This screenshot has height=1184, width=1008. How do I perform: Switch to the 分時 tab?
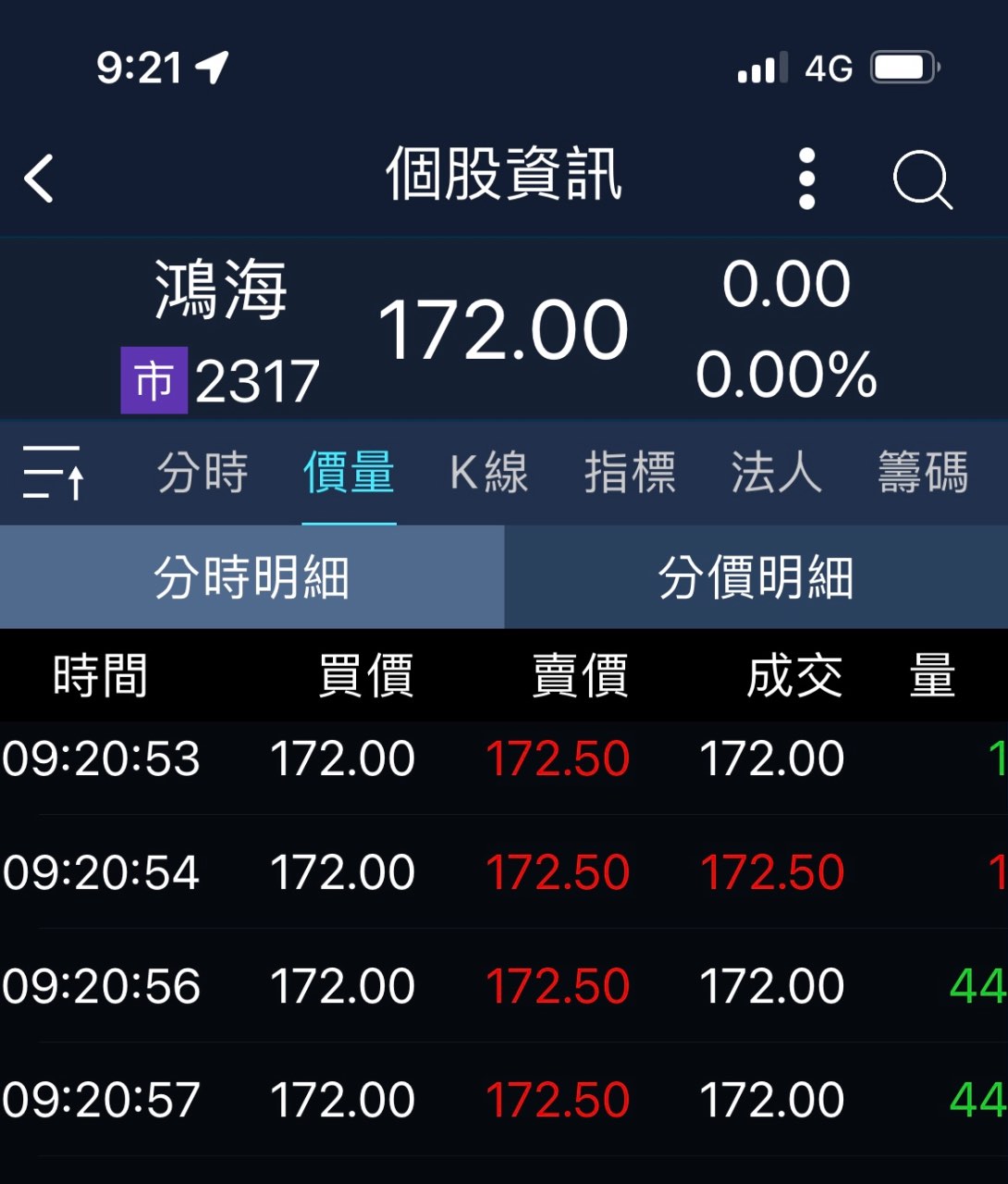tap(203, 472)
